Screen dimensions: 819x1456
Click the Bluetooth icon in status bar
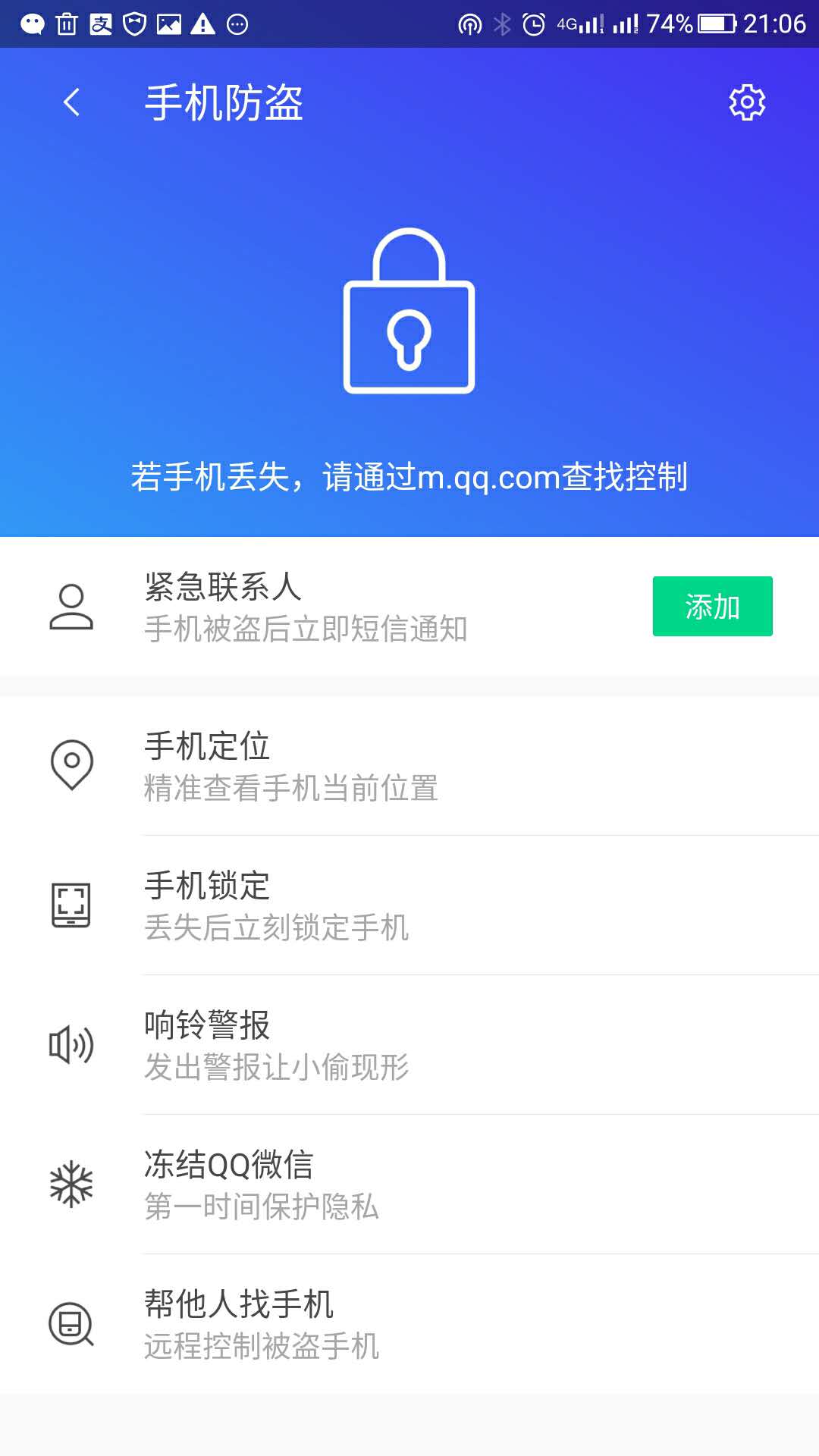(499, 24)
